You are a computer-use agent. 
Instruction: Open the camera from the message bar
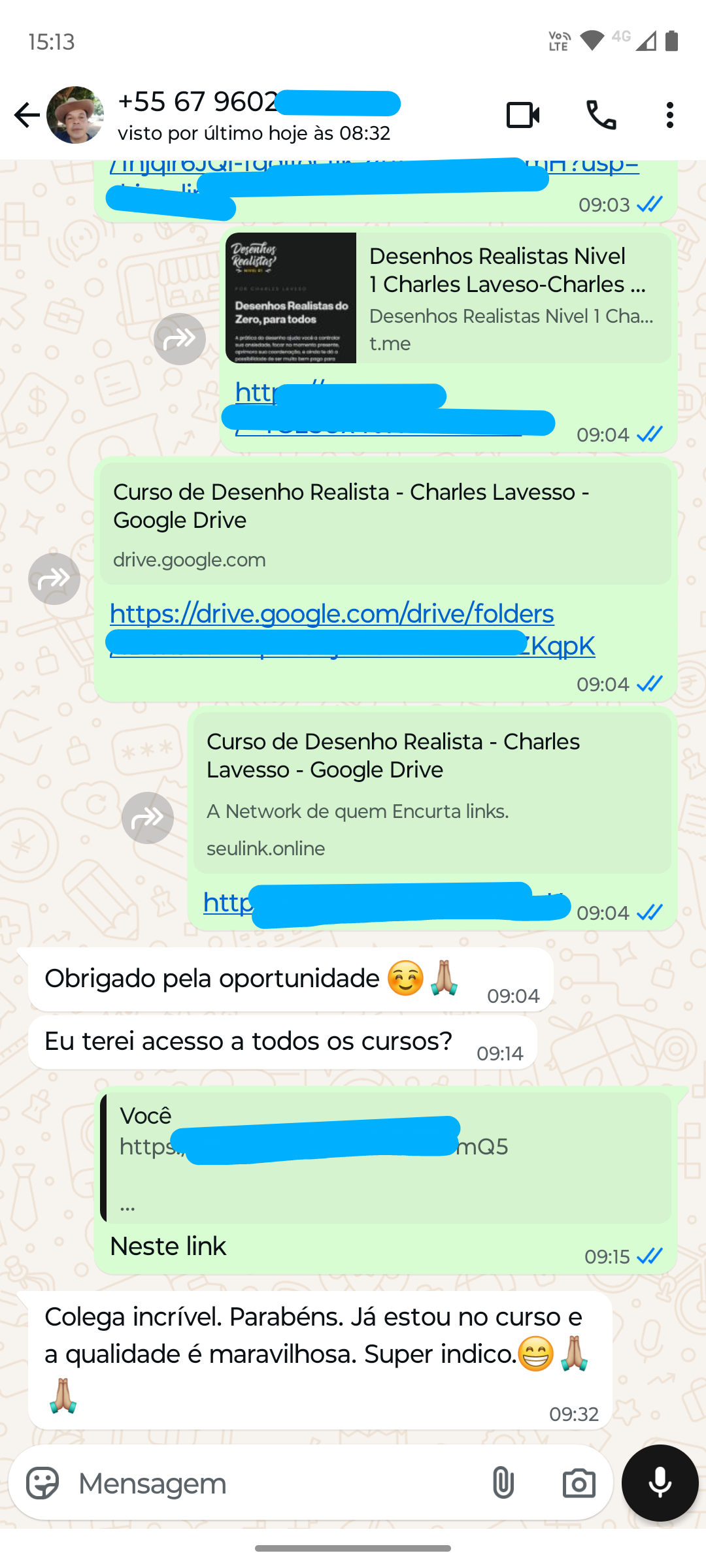(x=579, y=1483)
